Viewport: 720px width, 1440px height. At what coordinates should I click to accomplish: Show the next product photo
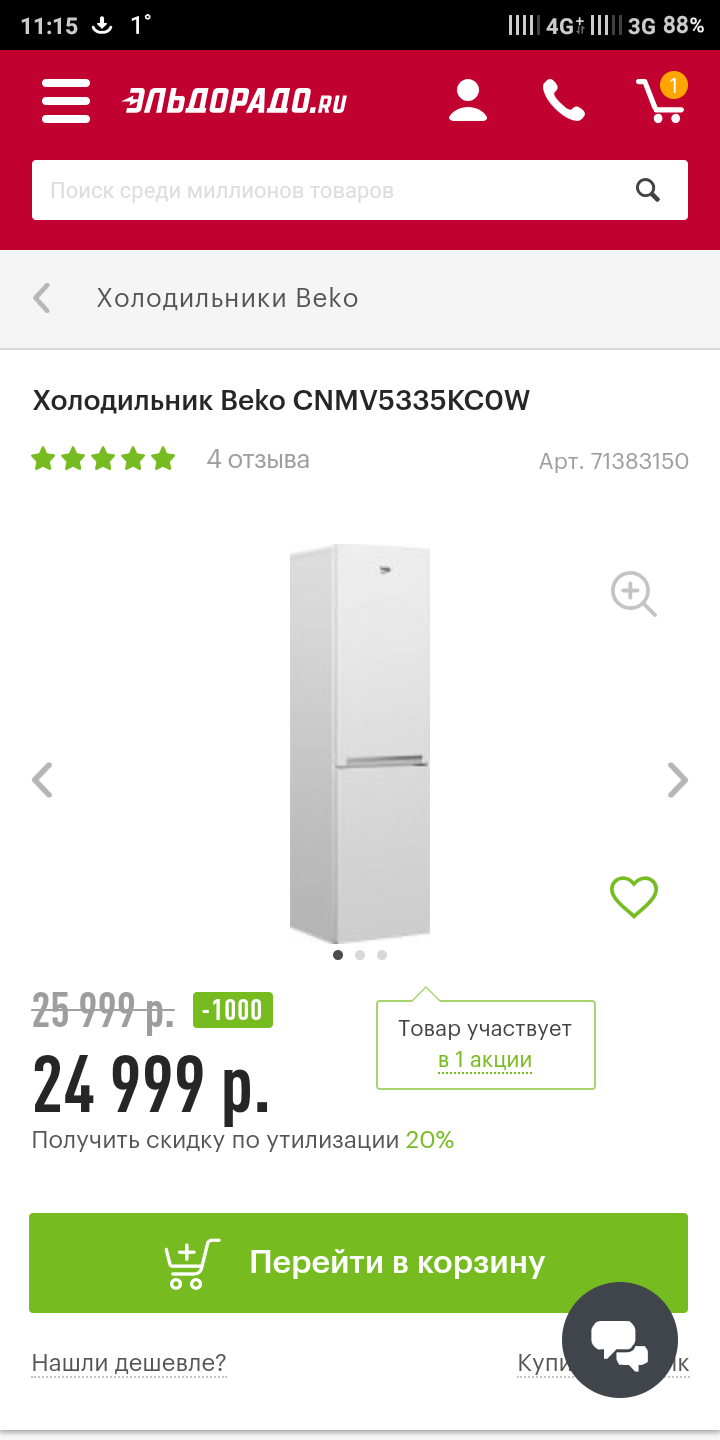[x=677, y=779]
